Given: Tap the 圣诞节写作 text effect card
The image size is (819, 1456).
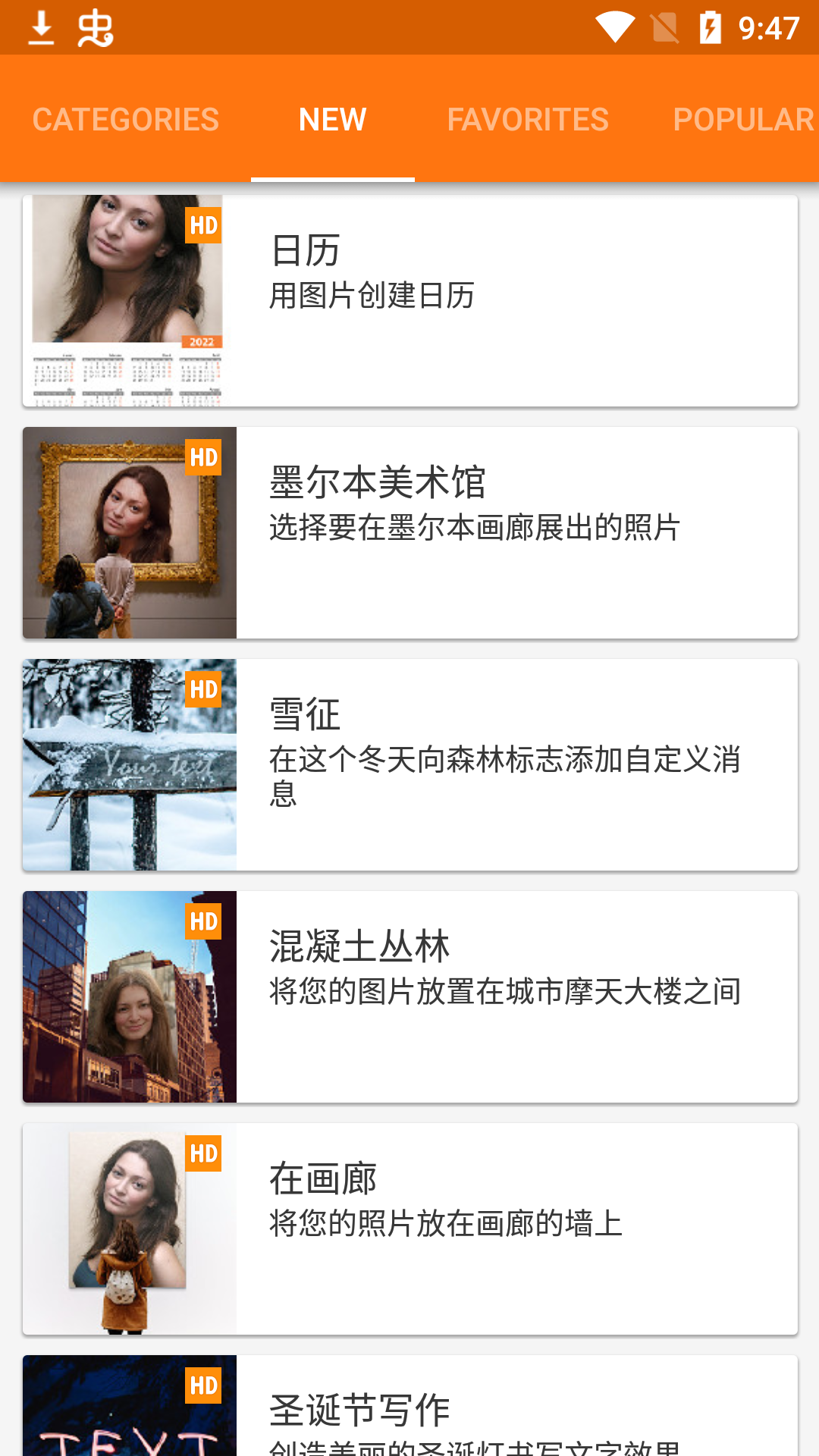Looking at the screenshot, I should [x=409, y=1409].
